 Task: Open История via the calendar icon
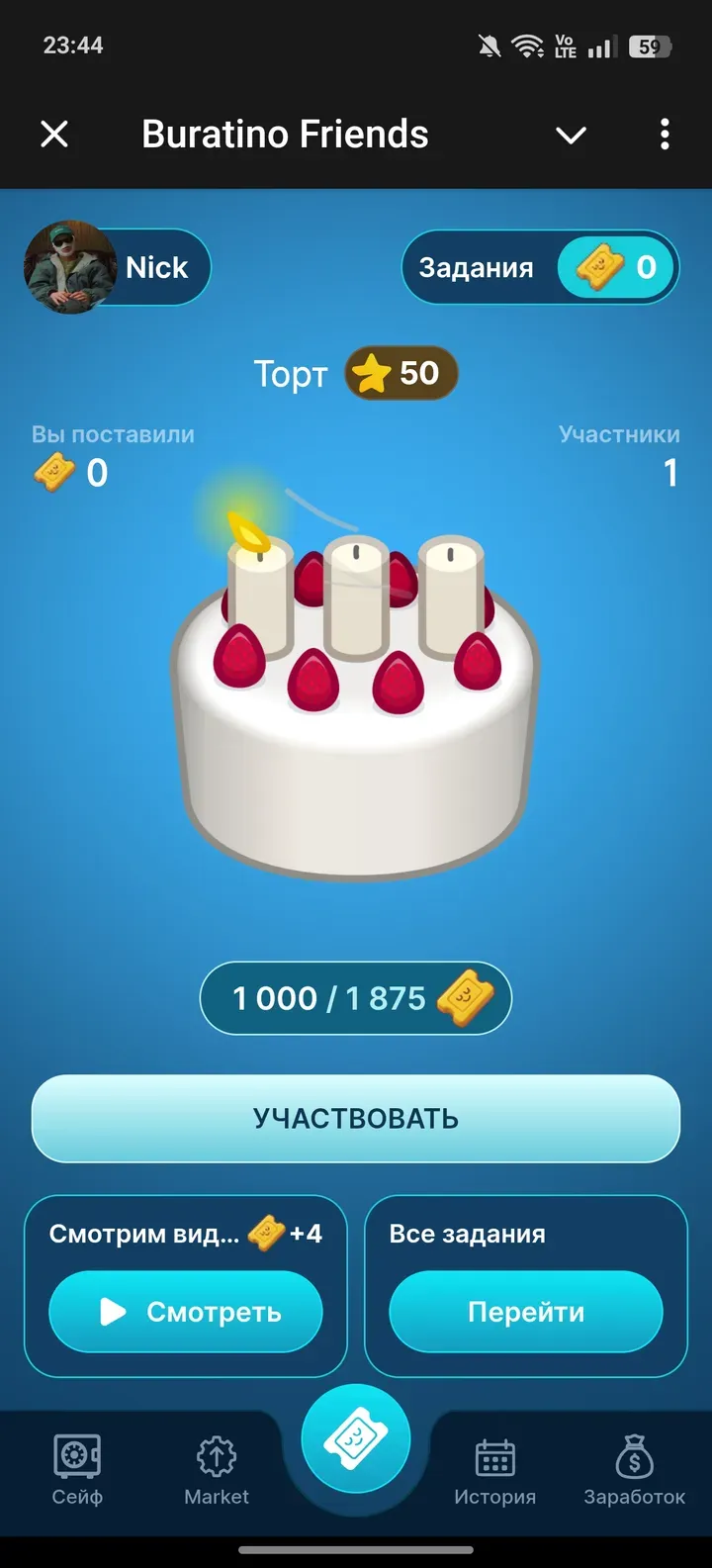tap(495, 1453)
